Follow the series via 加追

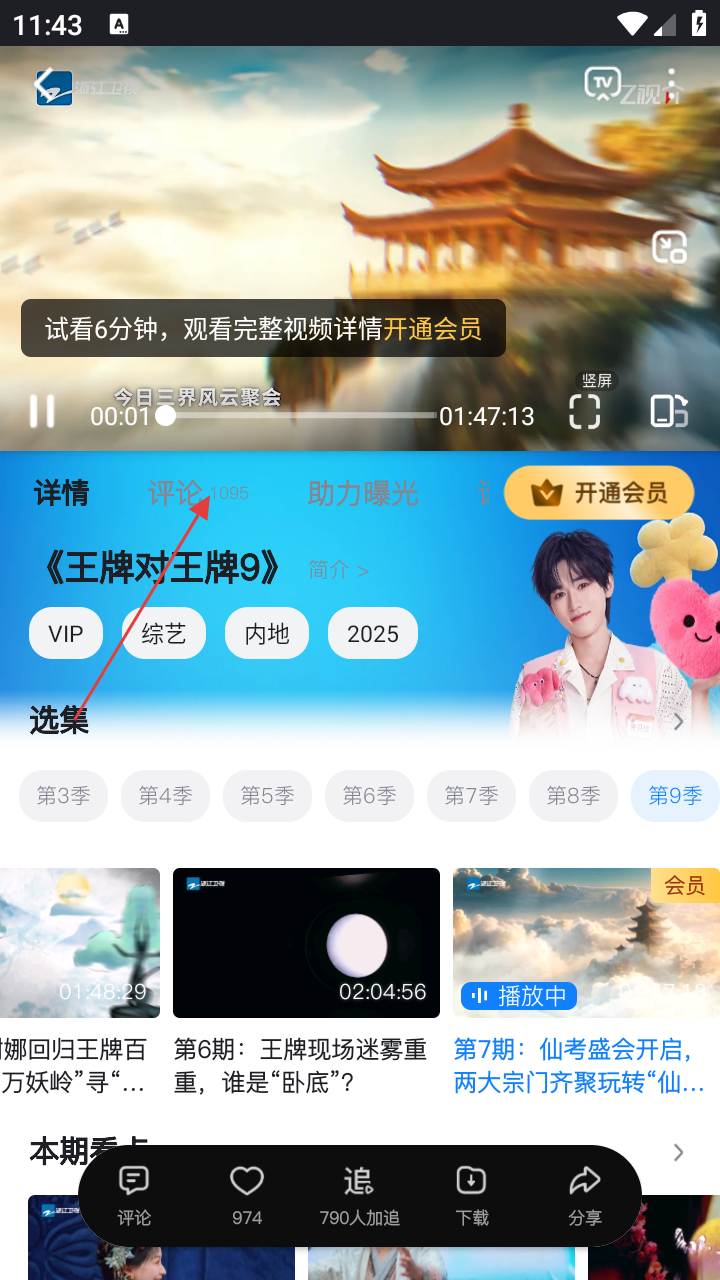point(359,1195)
